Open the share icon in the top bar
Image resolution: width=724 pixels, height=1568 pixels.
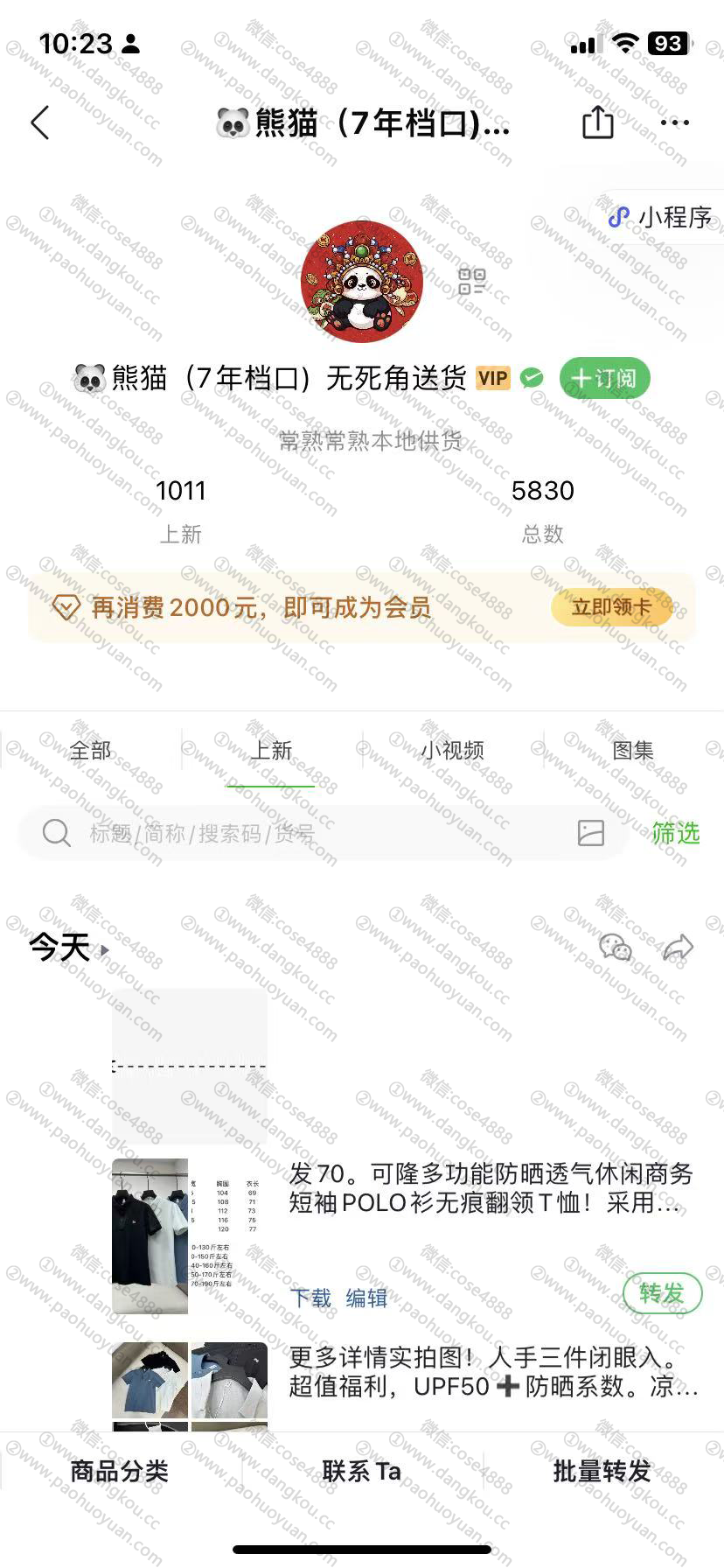pyautogui.click(x=597, y=122)
